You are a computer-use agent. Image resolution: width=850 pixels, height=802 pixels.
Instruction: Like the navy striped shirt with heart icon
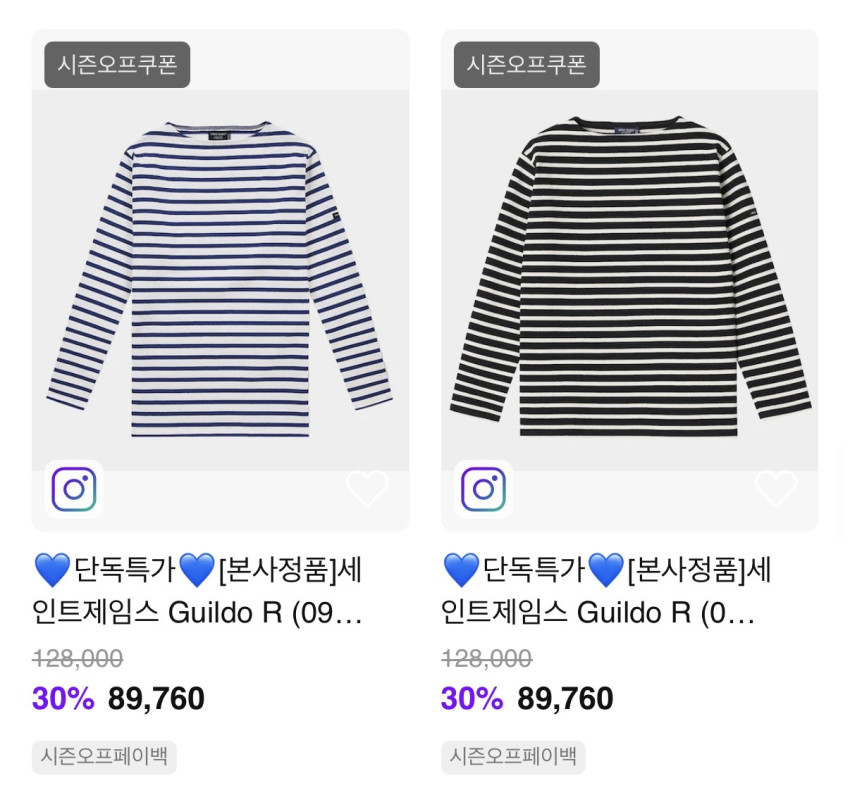pyautogui.click(x=367, y=489)
